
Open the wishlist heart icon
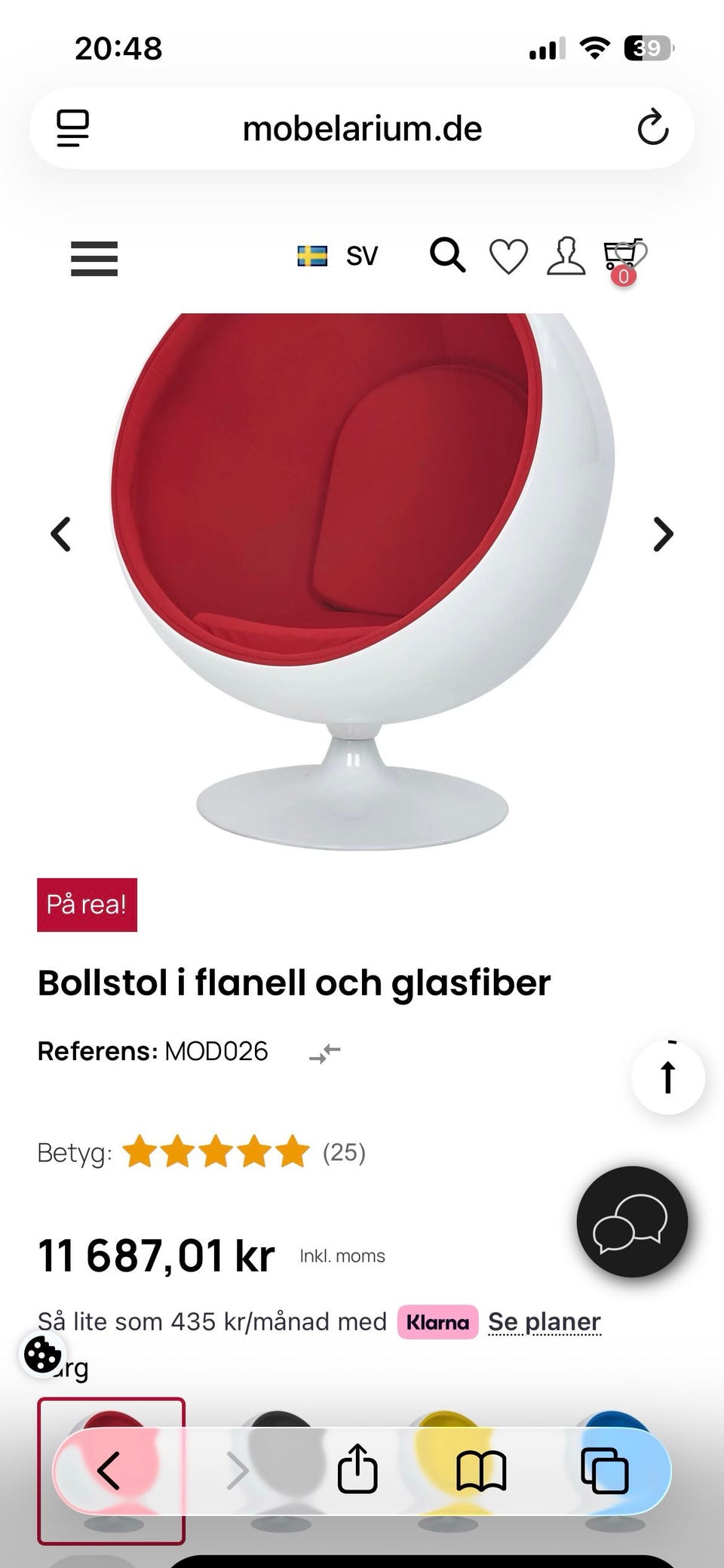[x=508, y=257]
